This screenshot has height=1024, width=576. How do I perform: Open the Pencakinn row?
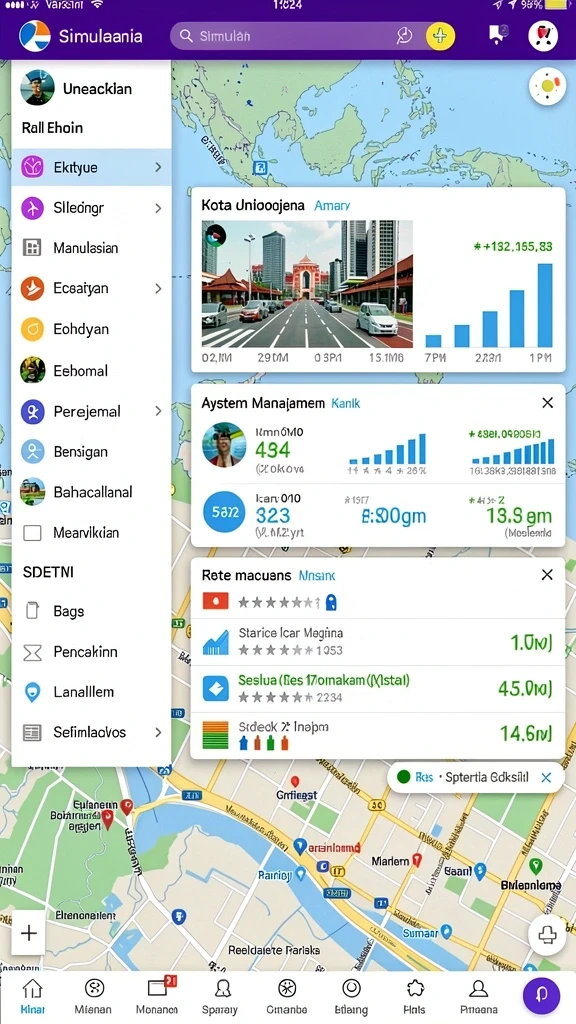91,652
